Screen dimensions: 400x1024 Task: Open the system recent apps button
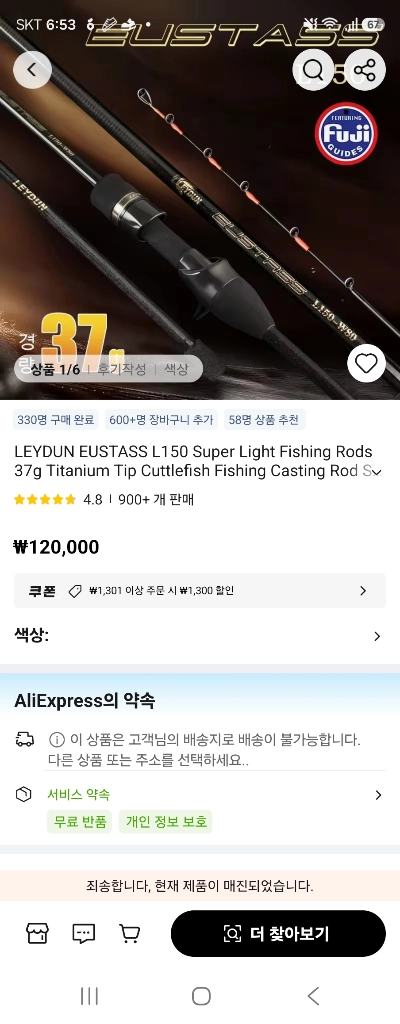click(89, 996)
